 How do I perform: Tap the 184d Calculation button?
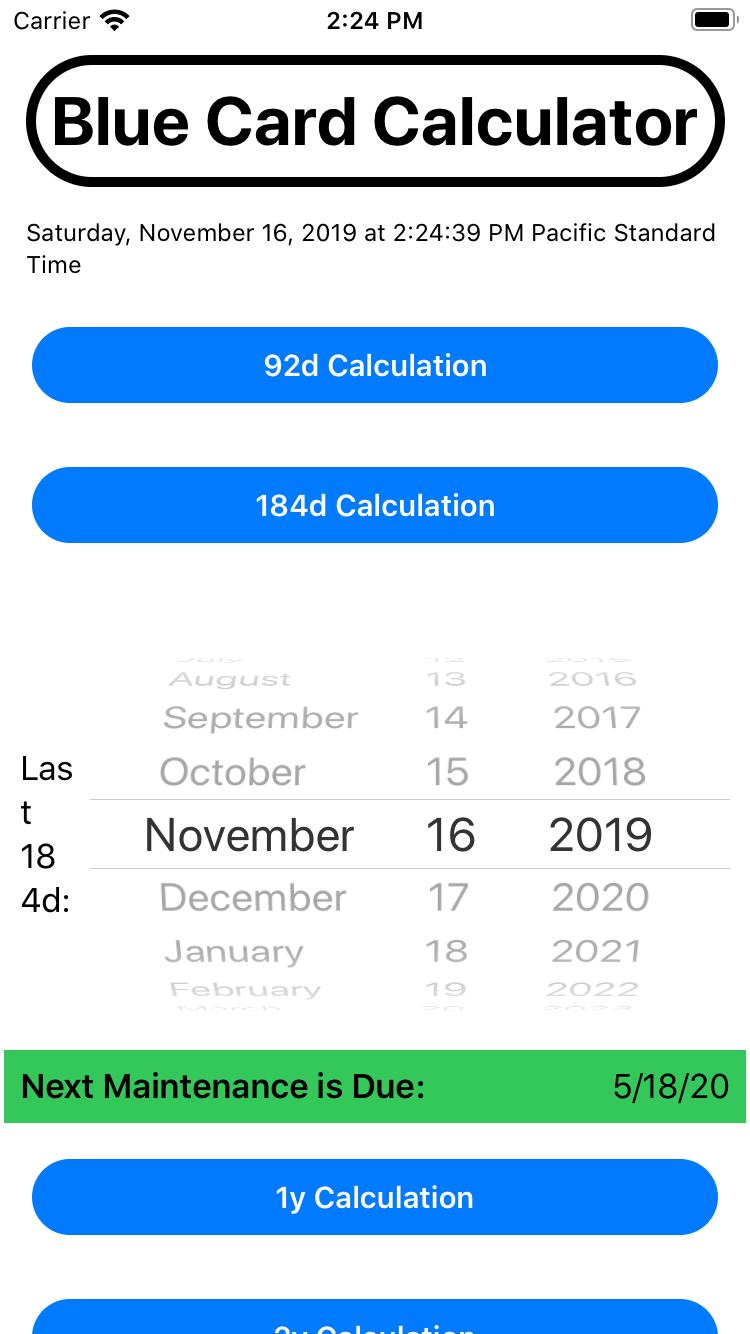tap(375, 505)
